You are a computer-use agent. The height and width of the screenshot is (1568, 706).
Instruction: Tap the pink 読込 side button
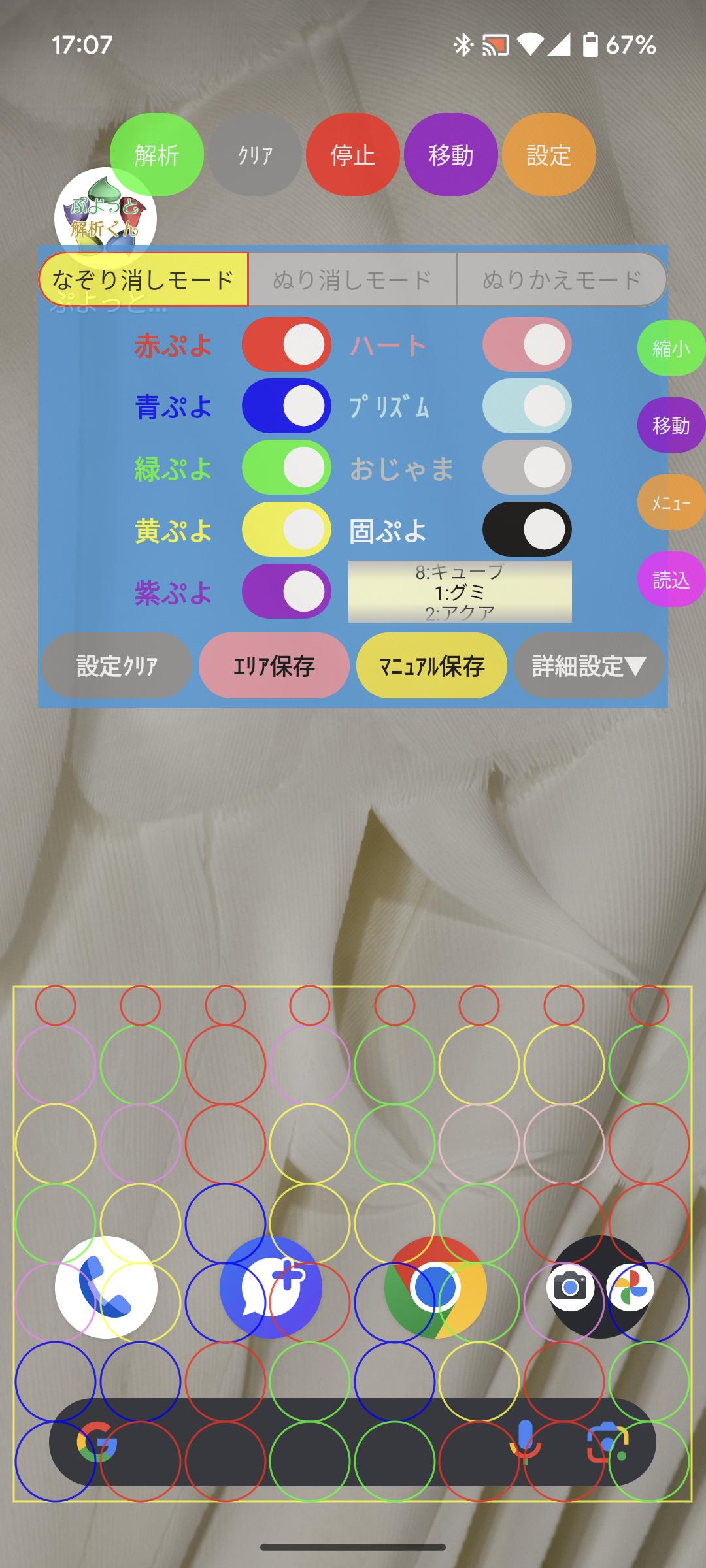[671, 580]
